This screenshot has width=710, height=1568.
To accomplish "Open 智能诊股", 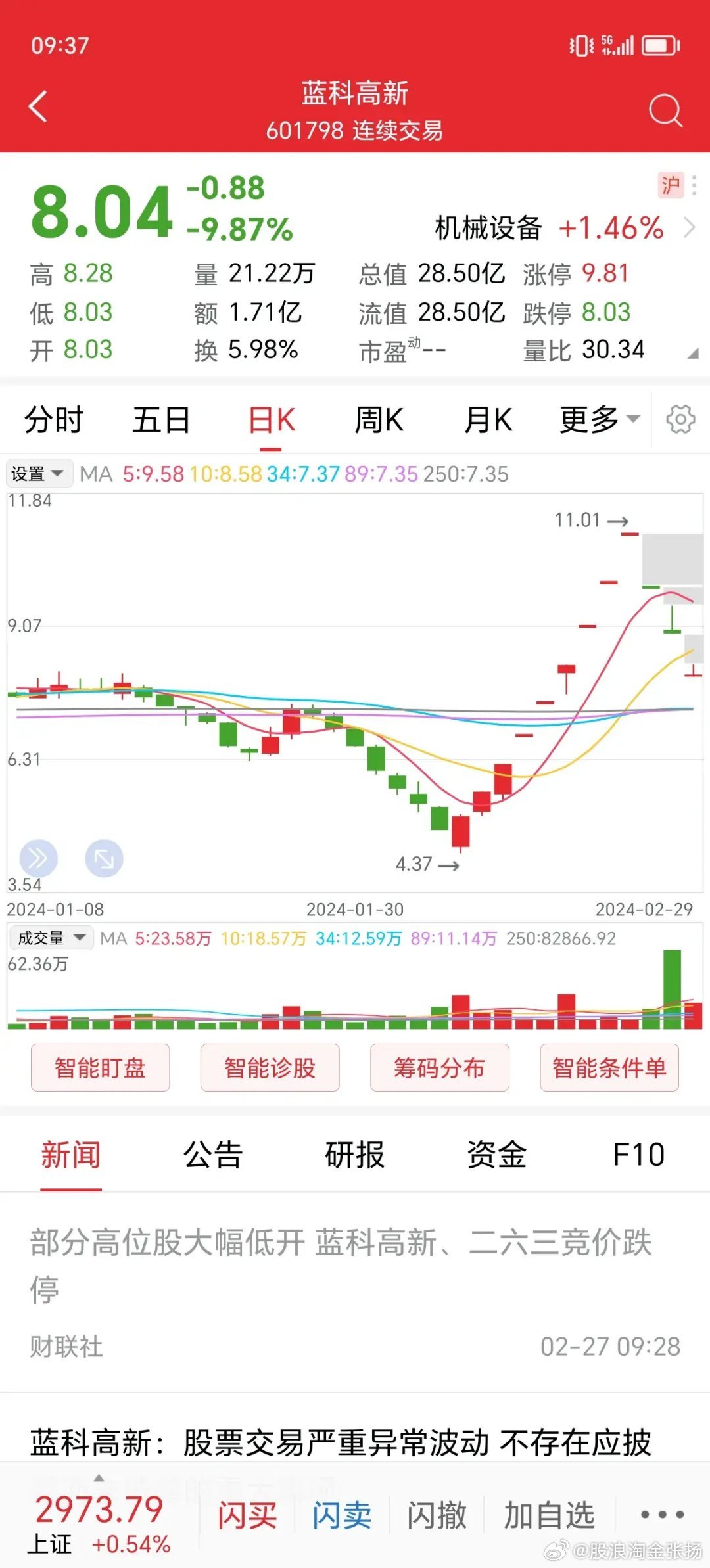I will click(x=270, y=1068).
